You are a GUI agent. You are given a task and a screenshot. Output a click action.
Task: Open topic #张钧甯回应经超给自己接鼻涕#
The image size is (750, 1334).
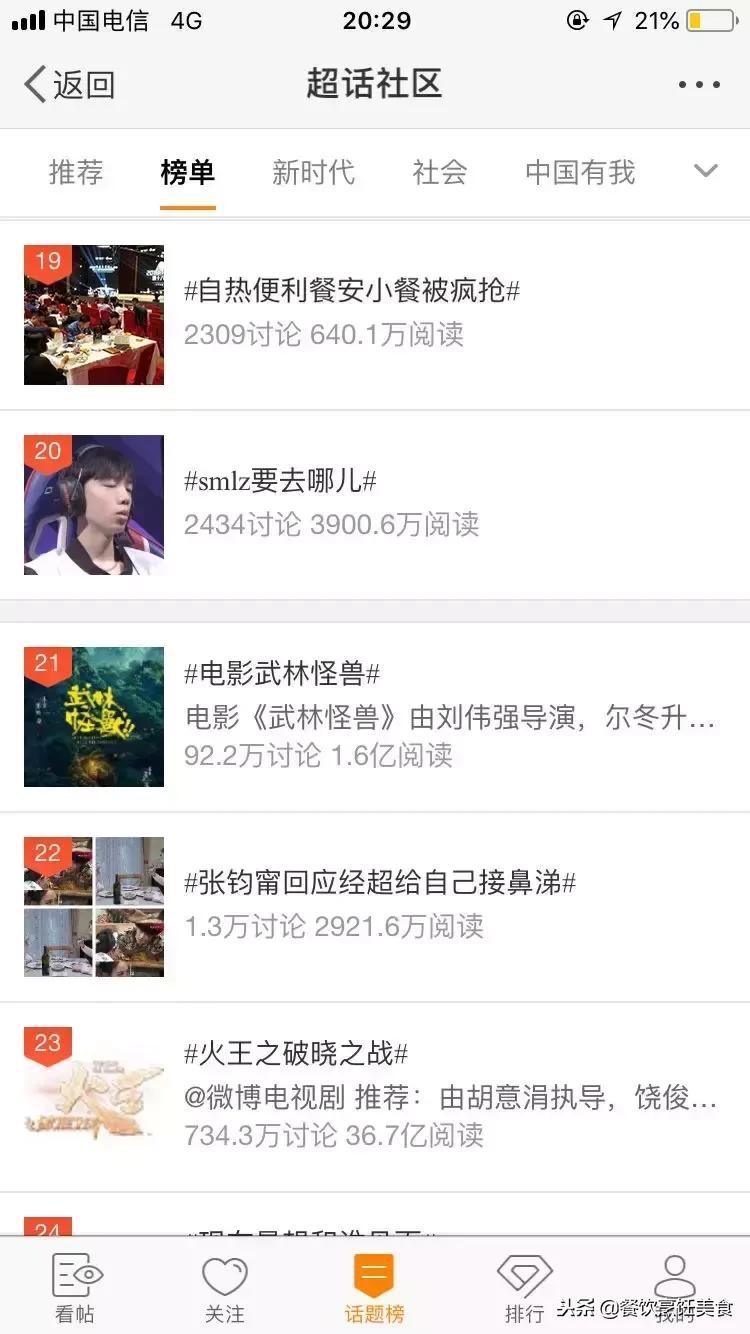click(380, 883)
